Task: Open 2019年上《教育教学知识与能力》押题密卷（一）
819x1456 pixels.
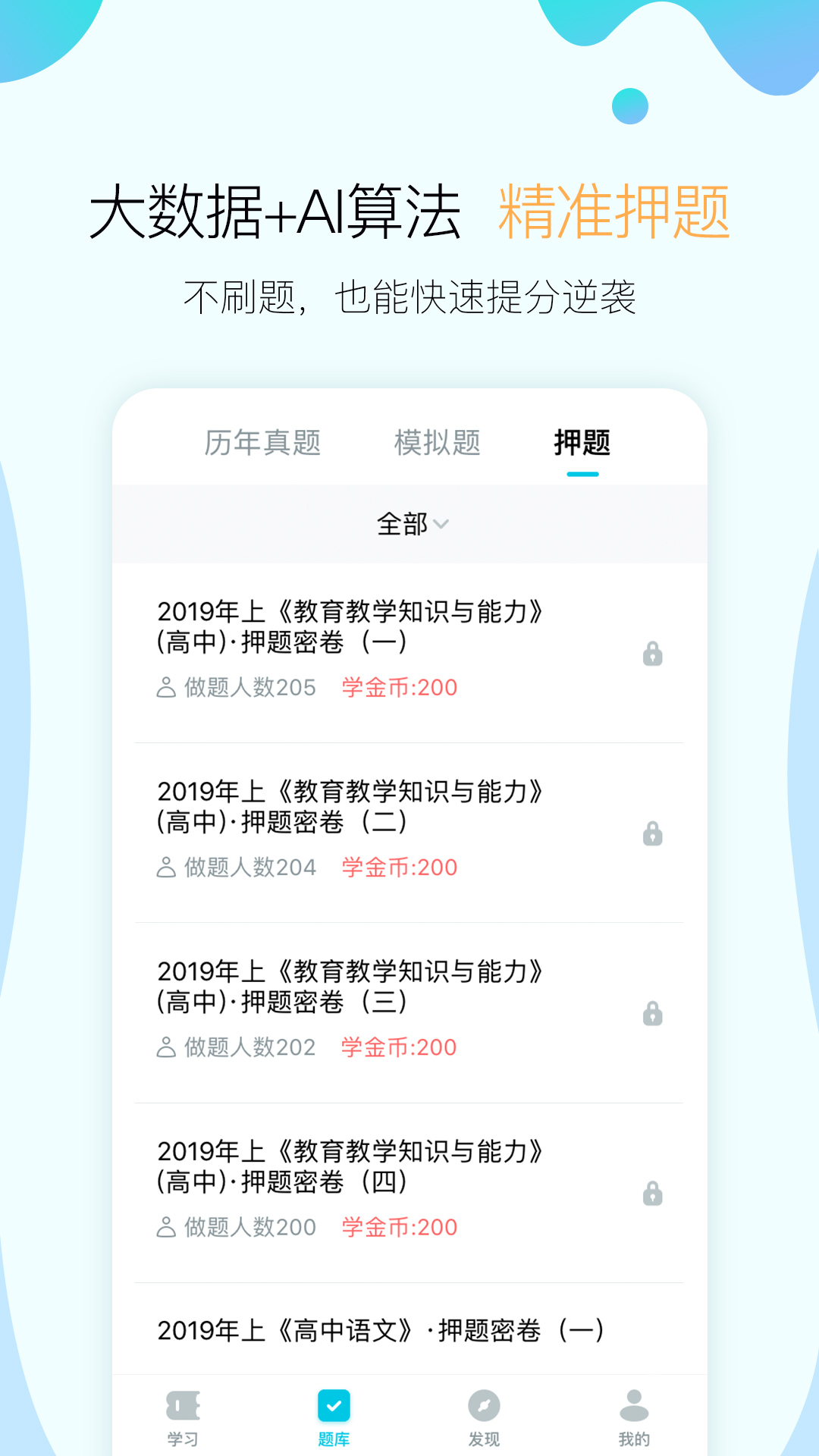Action: pyautogui.click(x=353, y=626)
